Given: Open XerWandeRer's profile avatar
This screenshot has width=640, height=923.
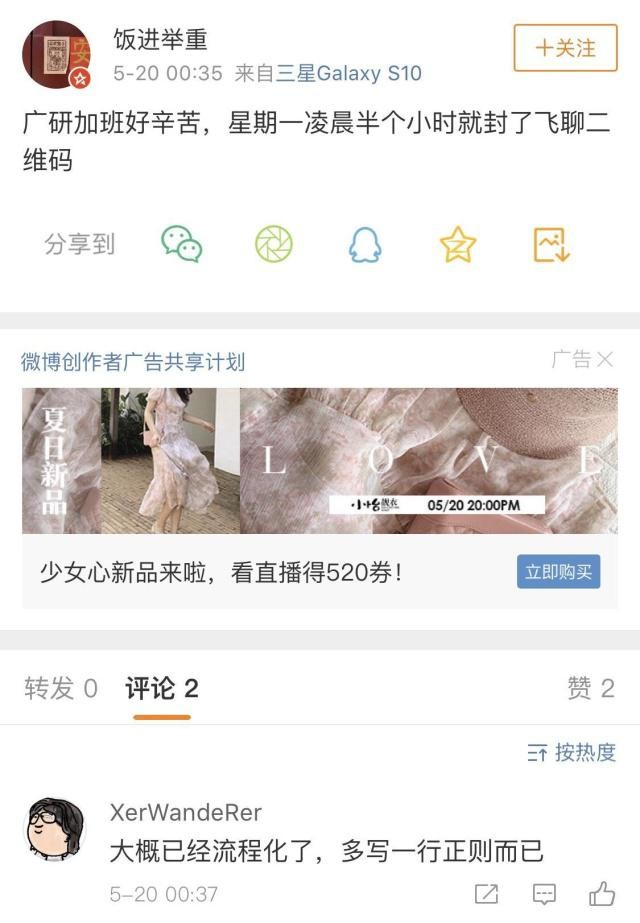Looking at the screenshot, I should tap(53, 829).
